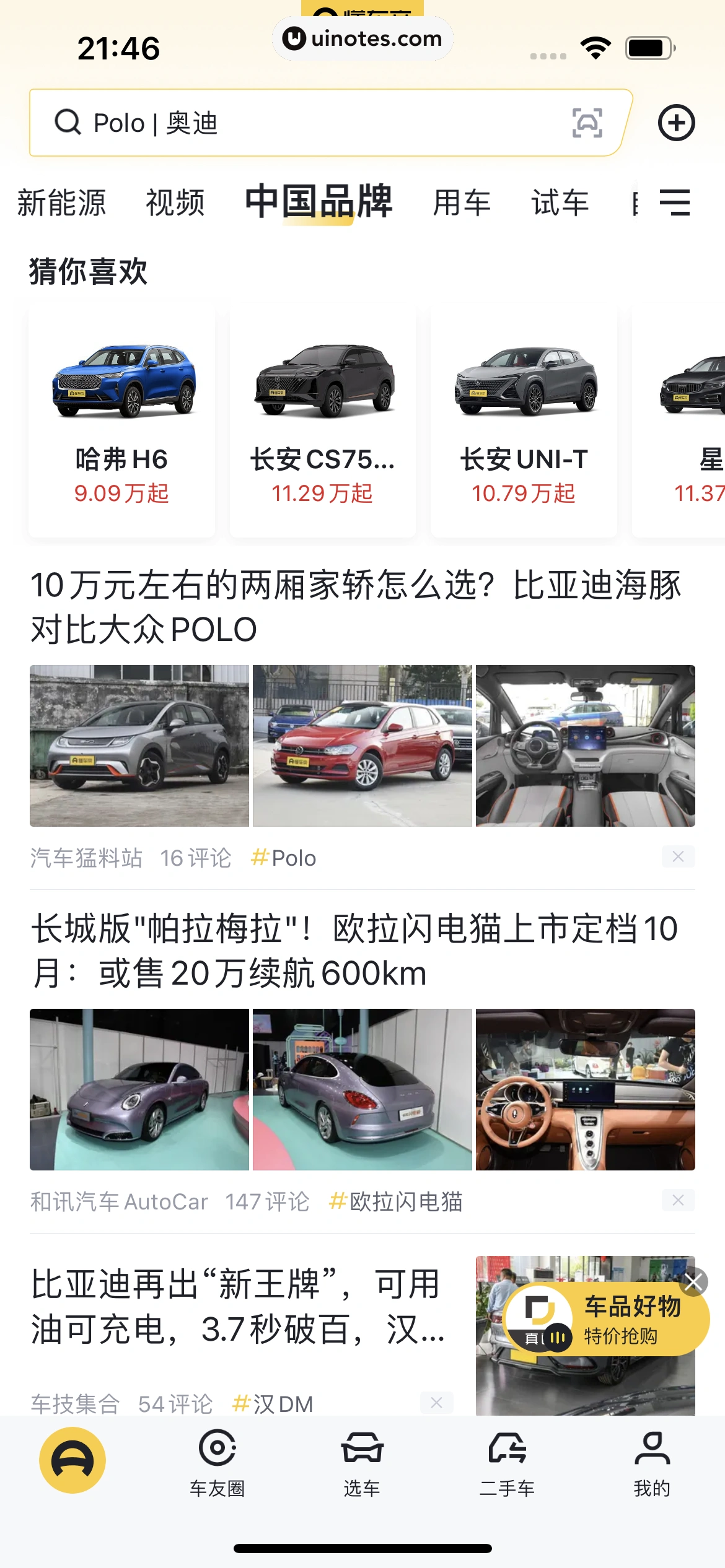Open the scan icon in search bar

tap(587, 123)
